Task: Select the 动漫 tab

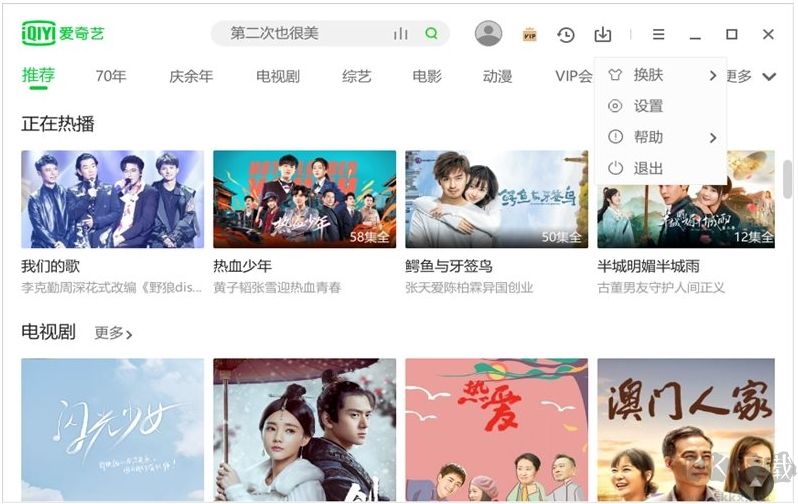Action: 497,76
